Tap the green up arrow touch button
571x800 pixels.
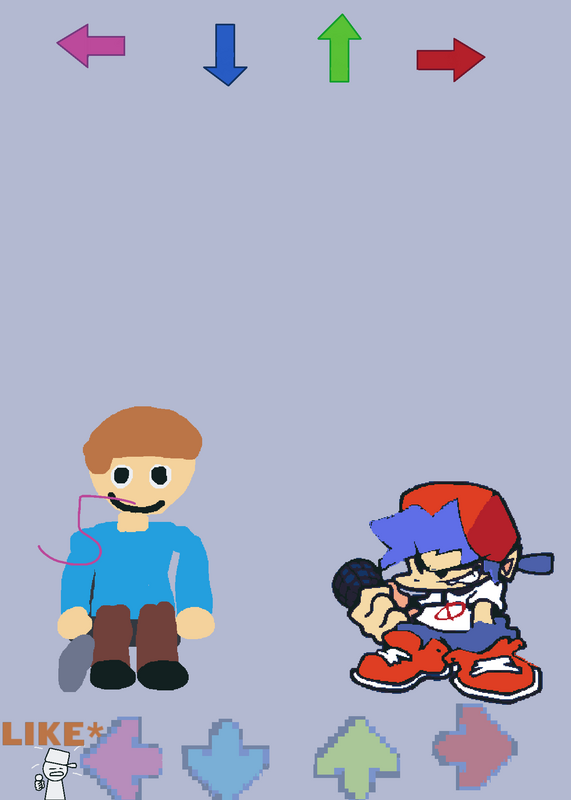[x=357, y=758]
